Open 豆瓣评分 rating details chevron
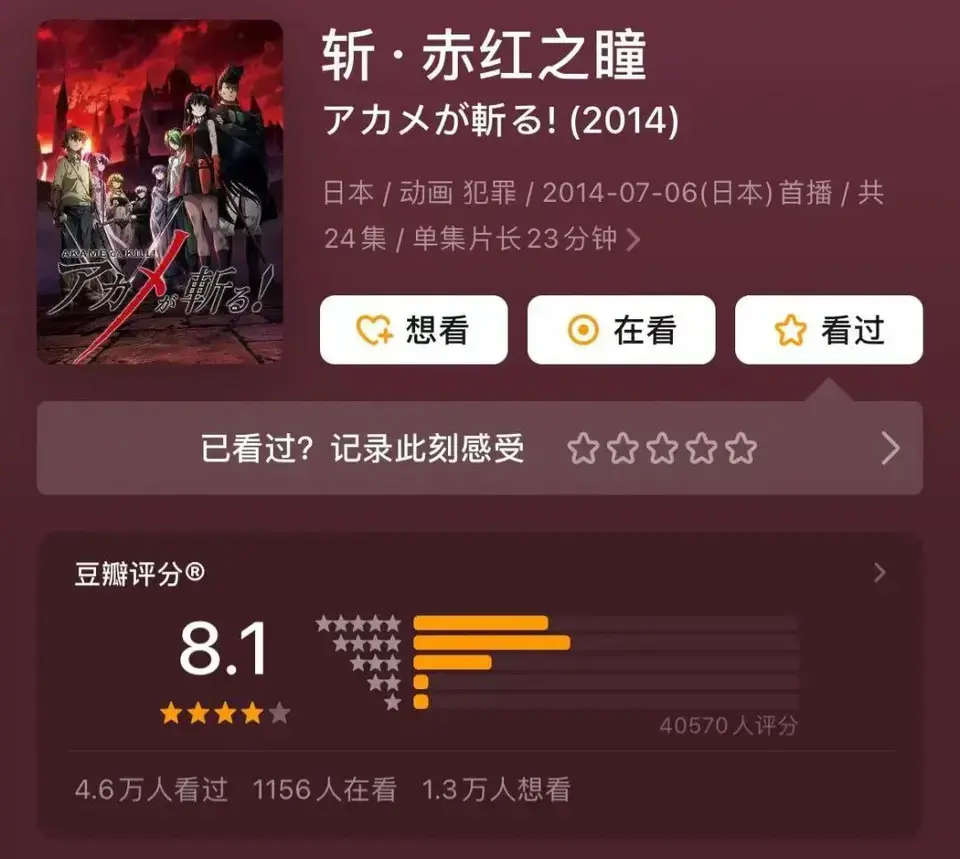 [880, 573]
